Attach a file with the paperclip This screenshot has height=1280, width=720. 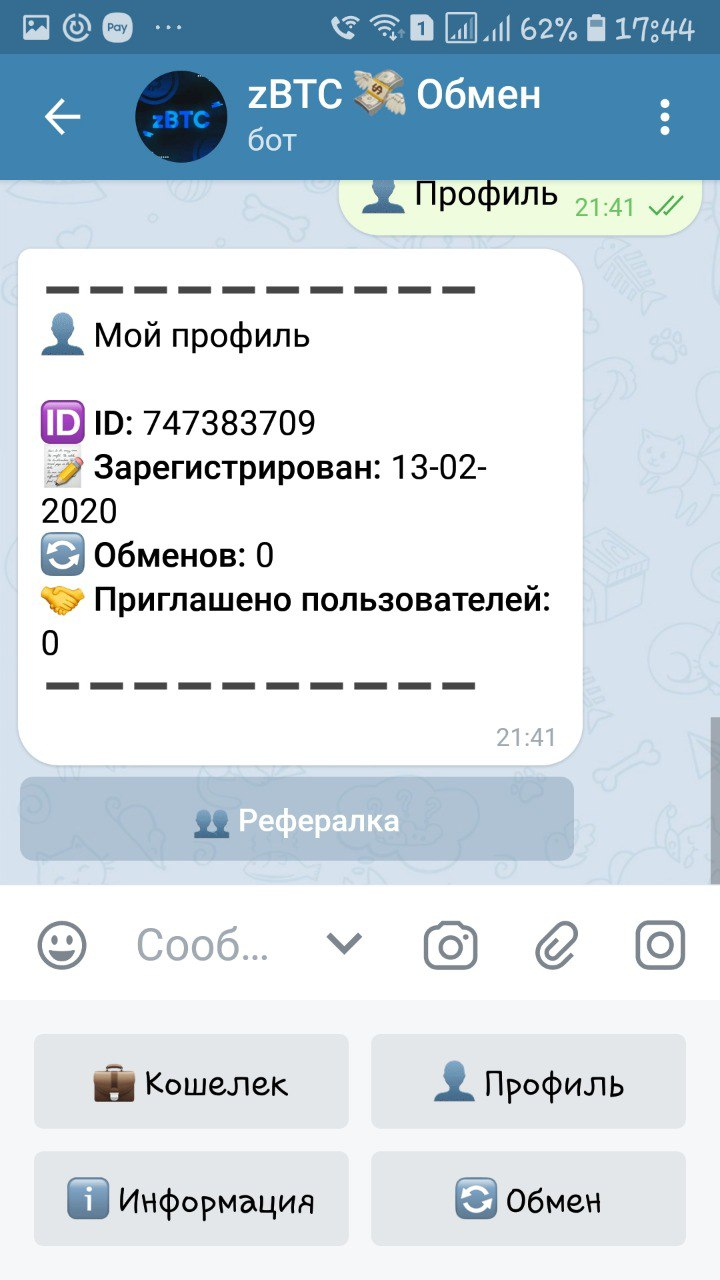(x=556, y=945)
